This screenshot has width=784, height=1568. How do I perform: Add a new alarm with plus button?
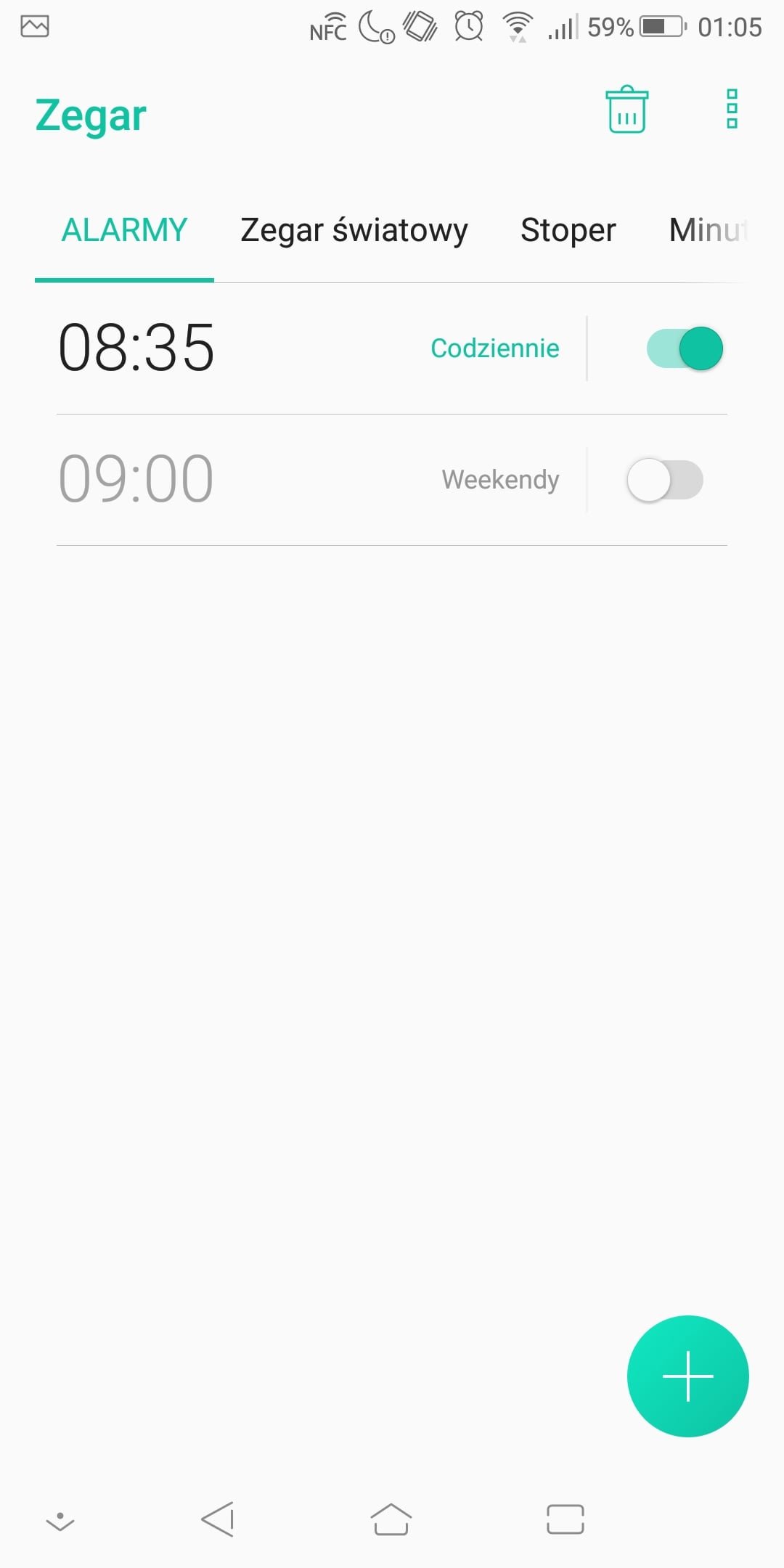click(x=687, y=1376)
